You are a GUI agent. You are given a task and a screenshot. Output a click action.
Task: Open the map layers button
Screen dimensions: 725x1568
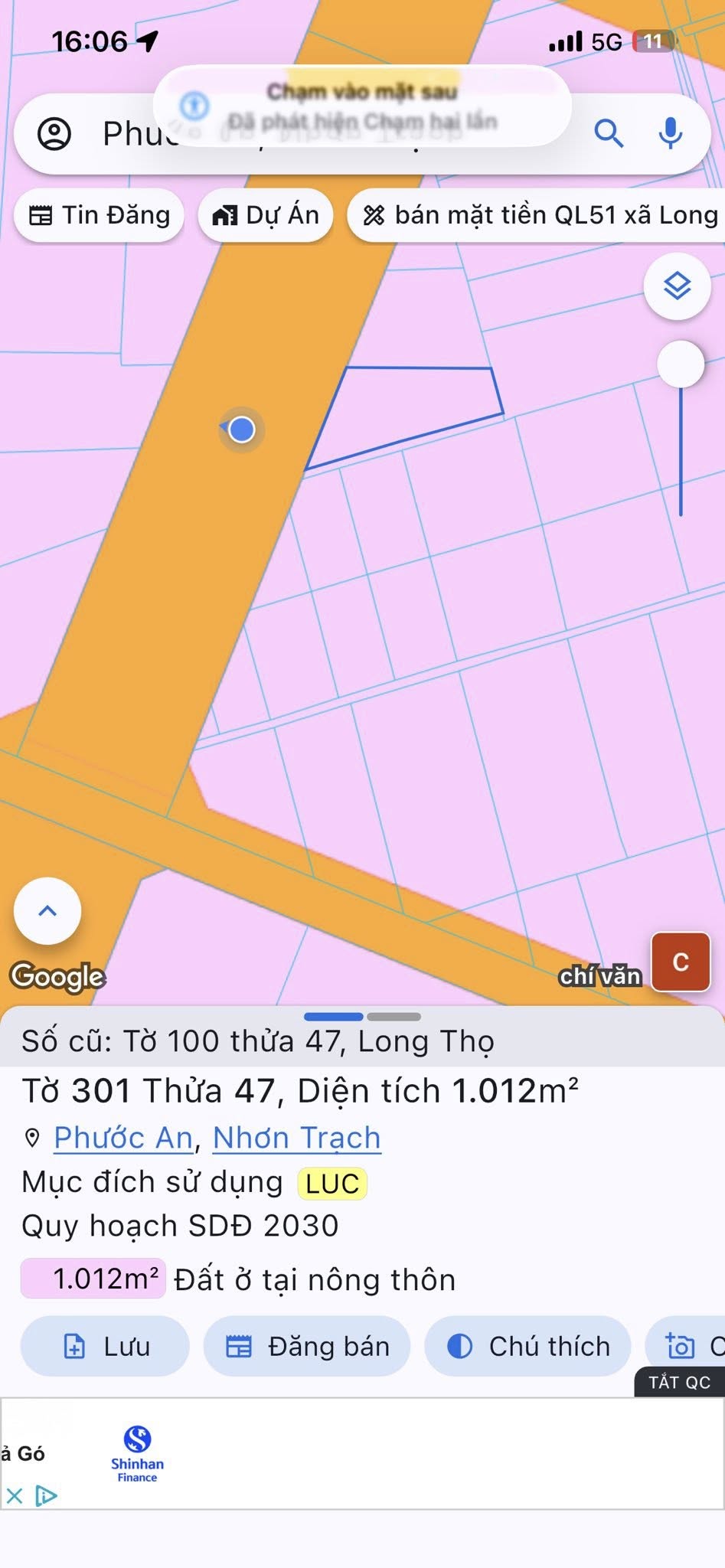(677, 286)
